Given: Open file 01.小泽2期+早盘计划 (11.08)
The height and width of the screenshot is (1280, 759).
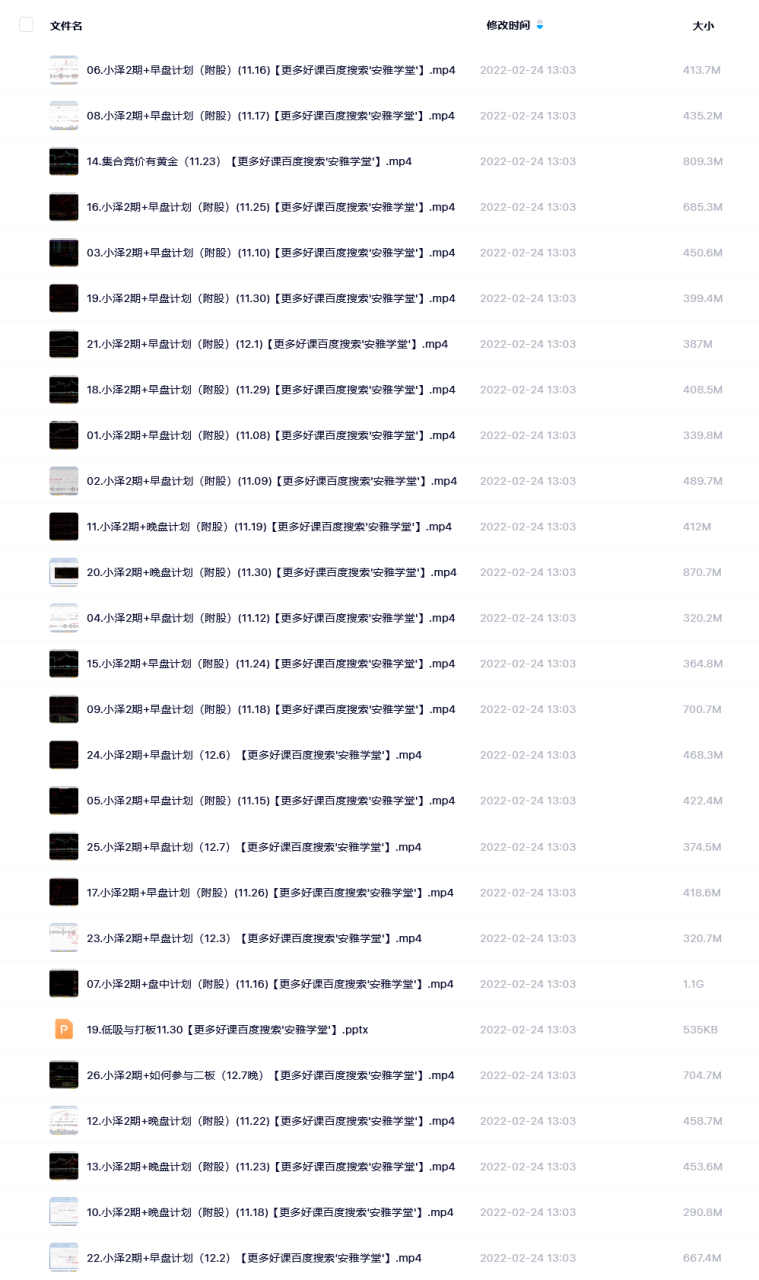Looking at the screenshot, I should click(x=271, y=435).
